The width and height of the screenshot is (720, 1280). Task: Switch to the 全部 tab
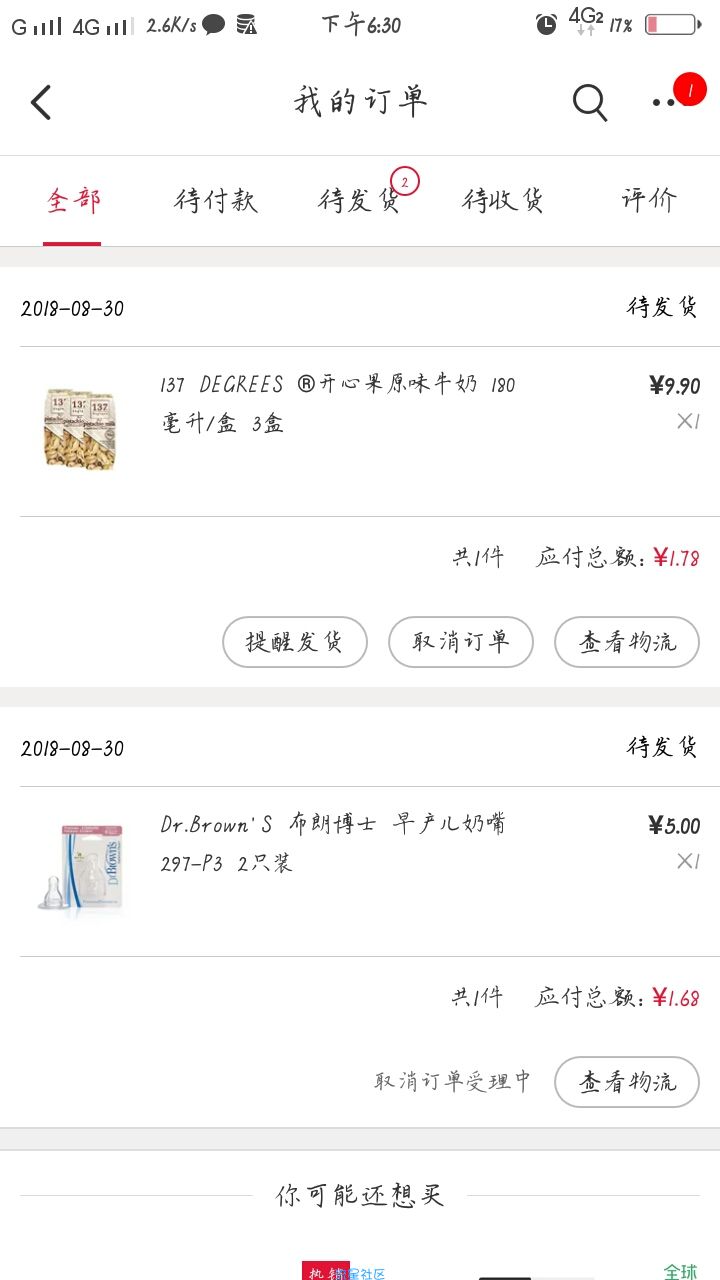tap(72, 200)
